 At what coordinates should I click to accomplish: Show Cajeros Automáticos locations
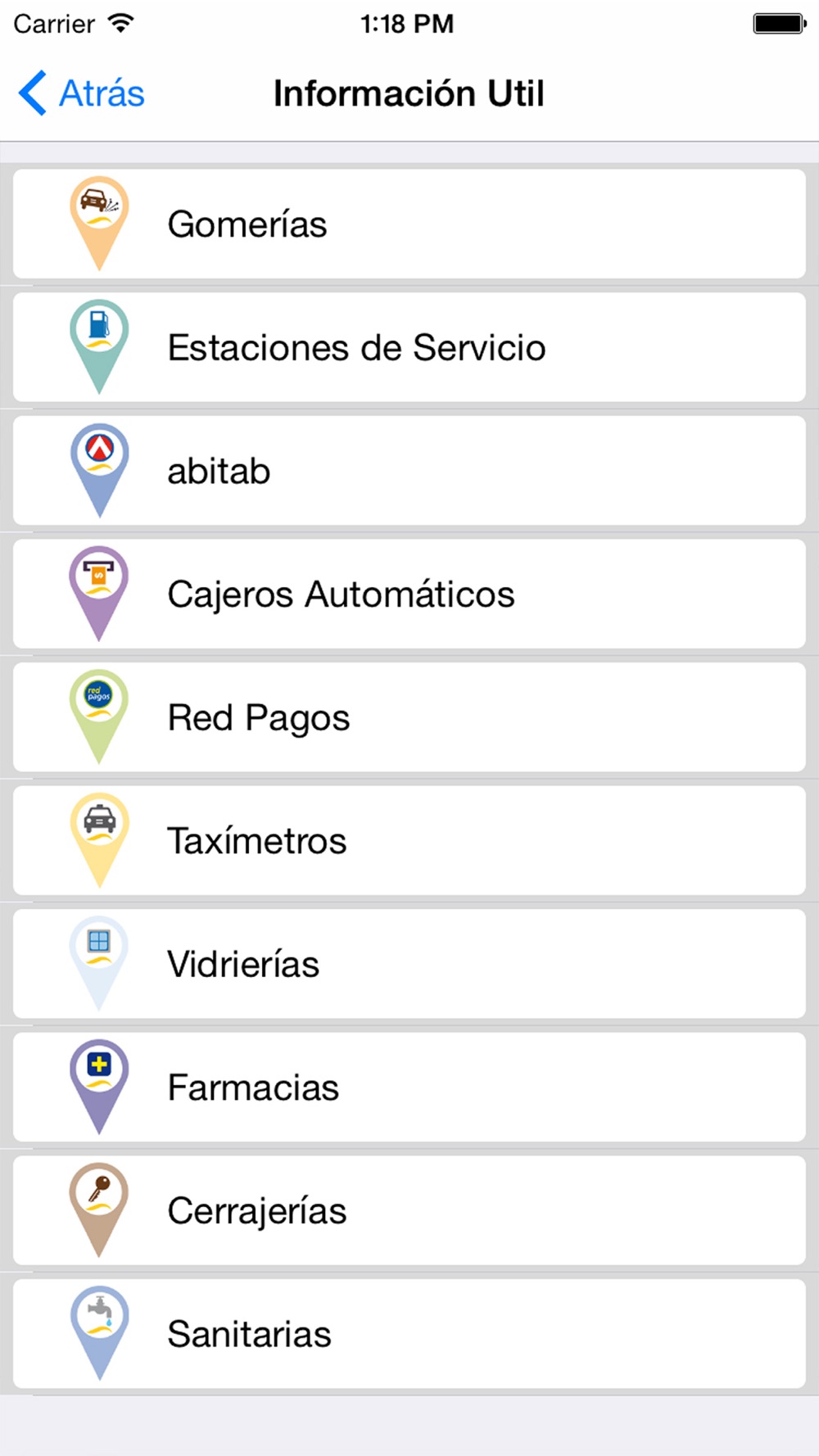[x=409, y=594]
